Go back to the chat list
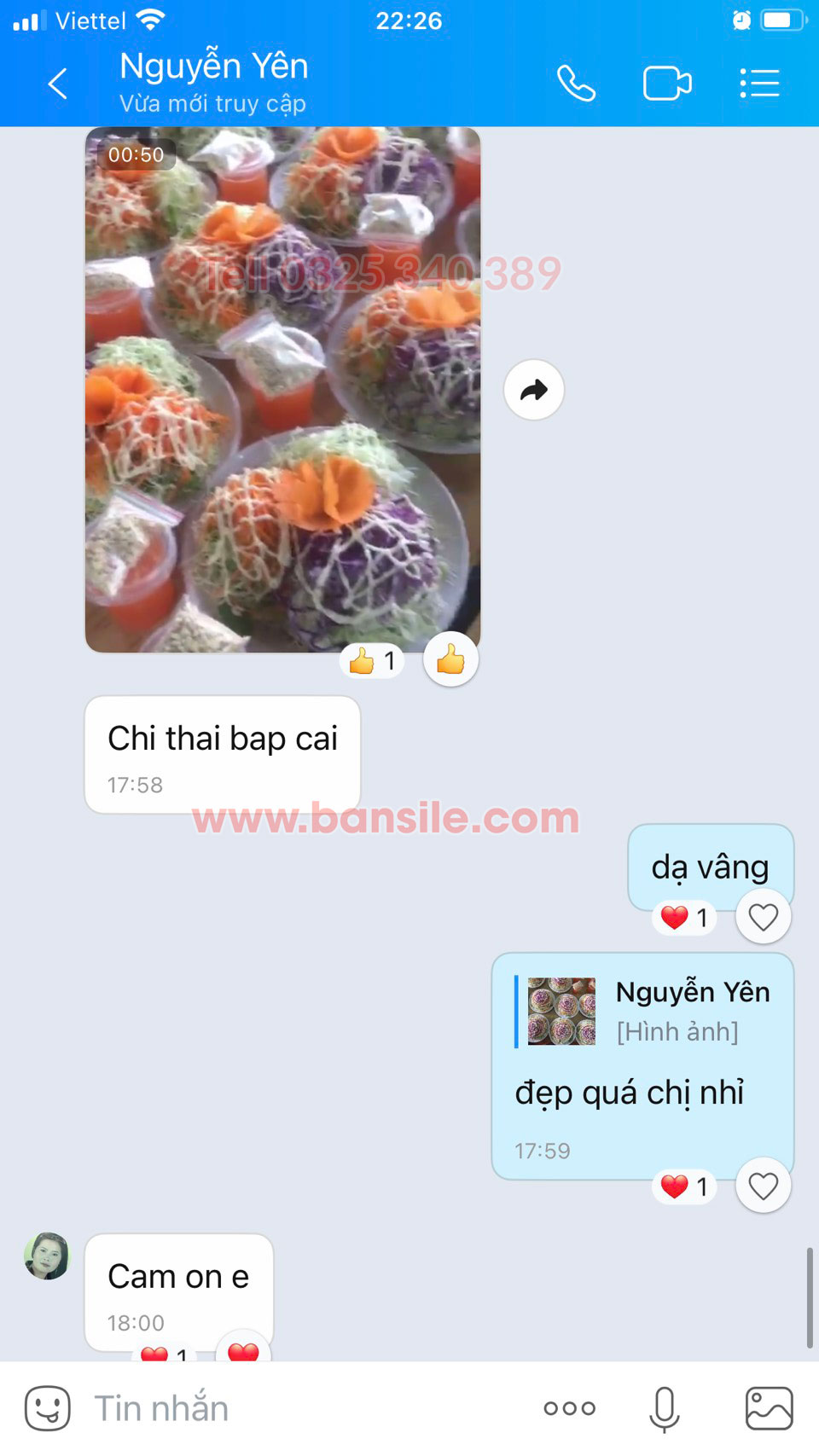Viewport: 819px width, 1456px height. (57, 84)
